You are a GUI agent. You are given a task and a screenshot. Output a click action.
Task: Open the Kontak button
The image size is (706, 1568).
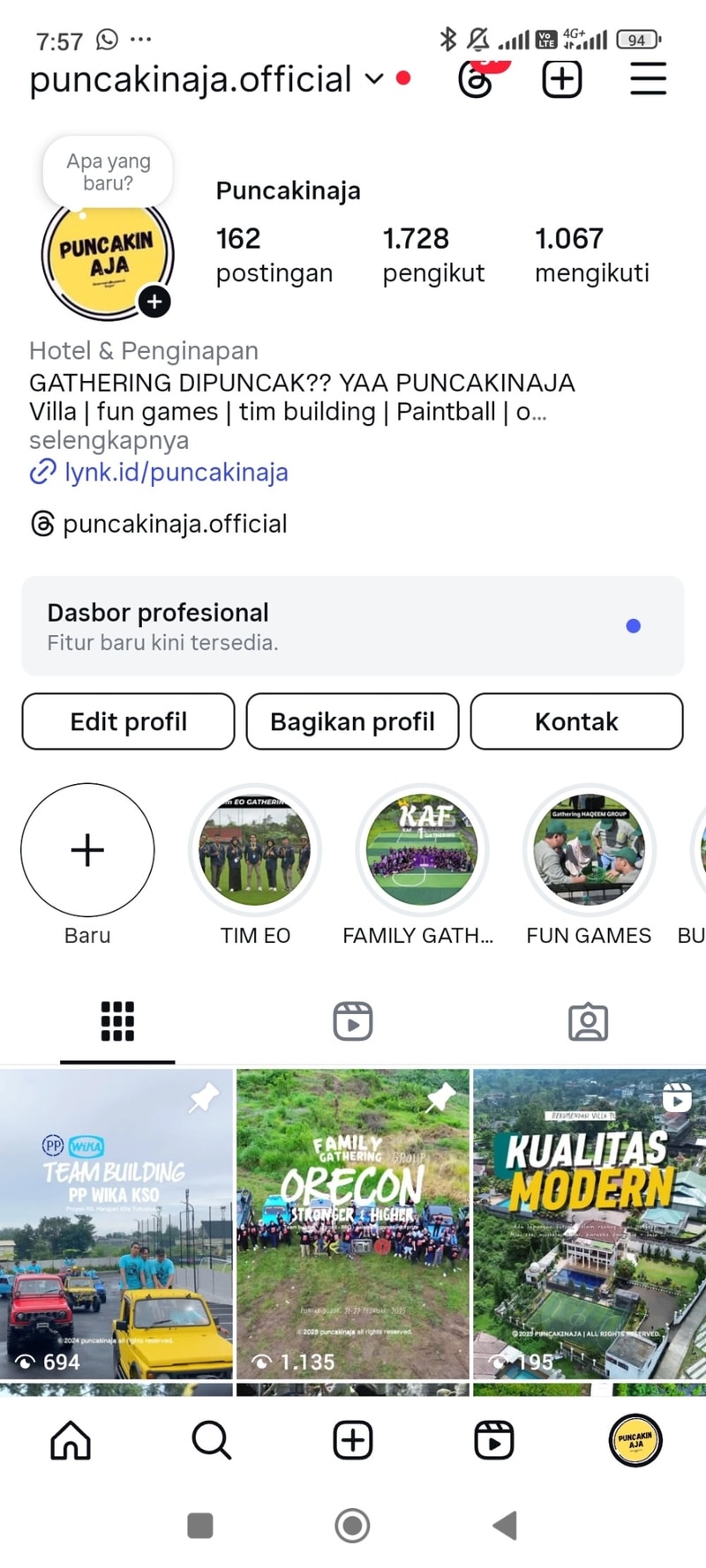576,721
